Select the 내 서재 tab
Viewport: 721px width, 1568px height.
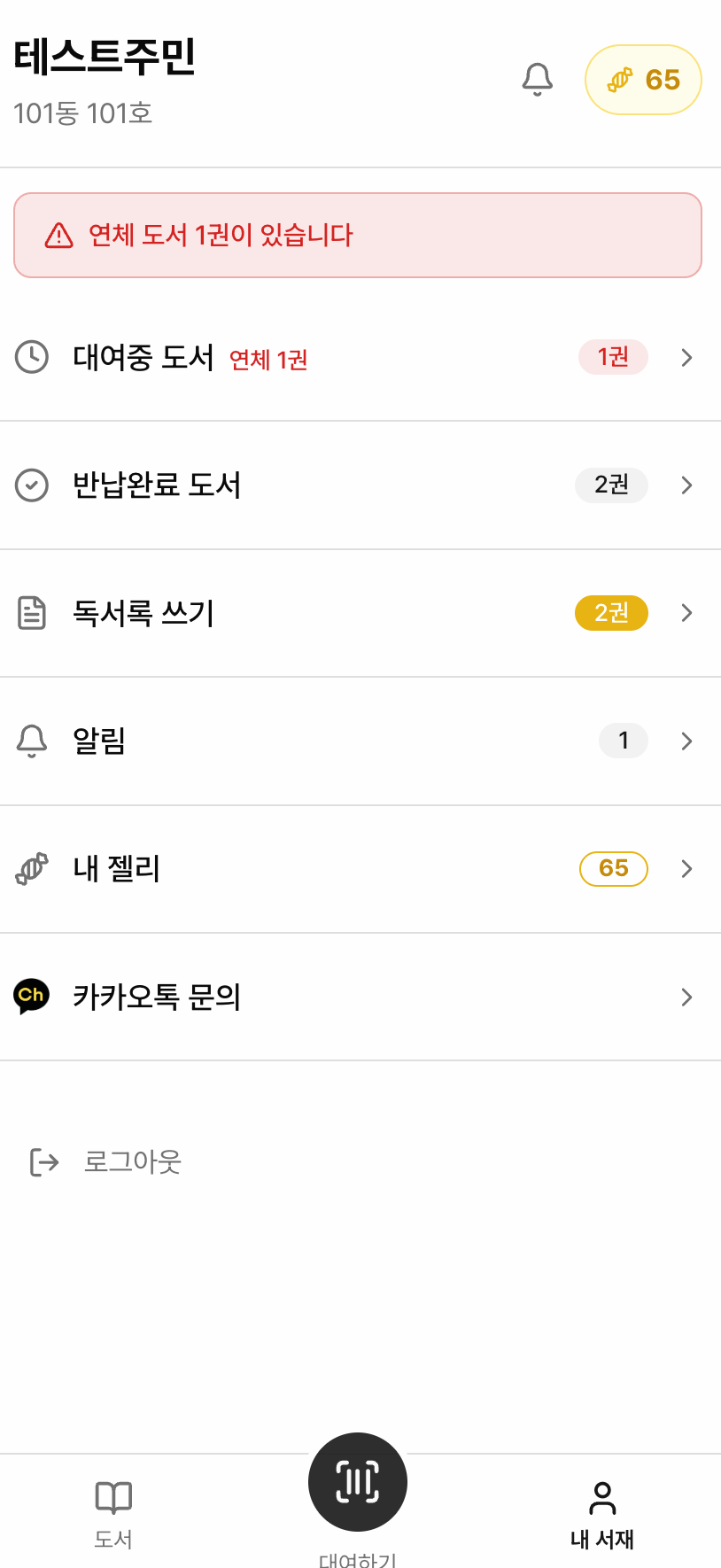pos(602,1514)
